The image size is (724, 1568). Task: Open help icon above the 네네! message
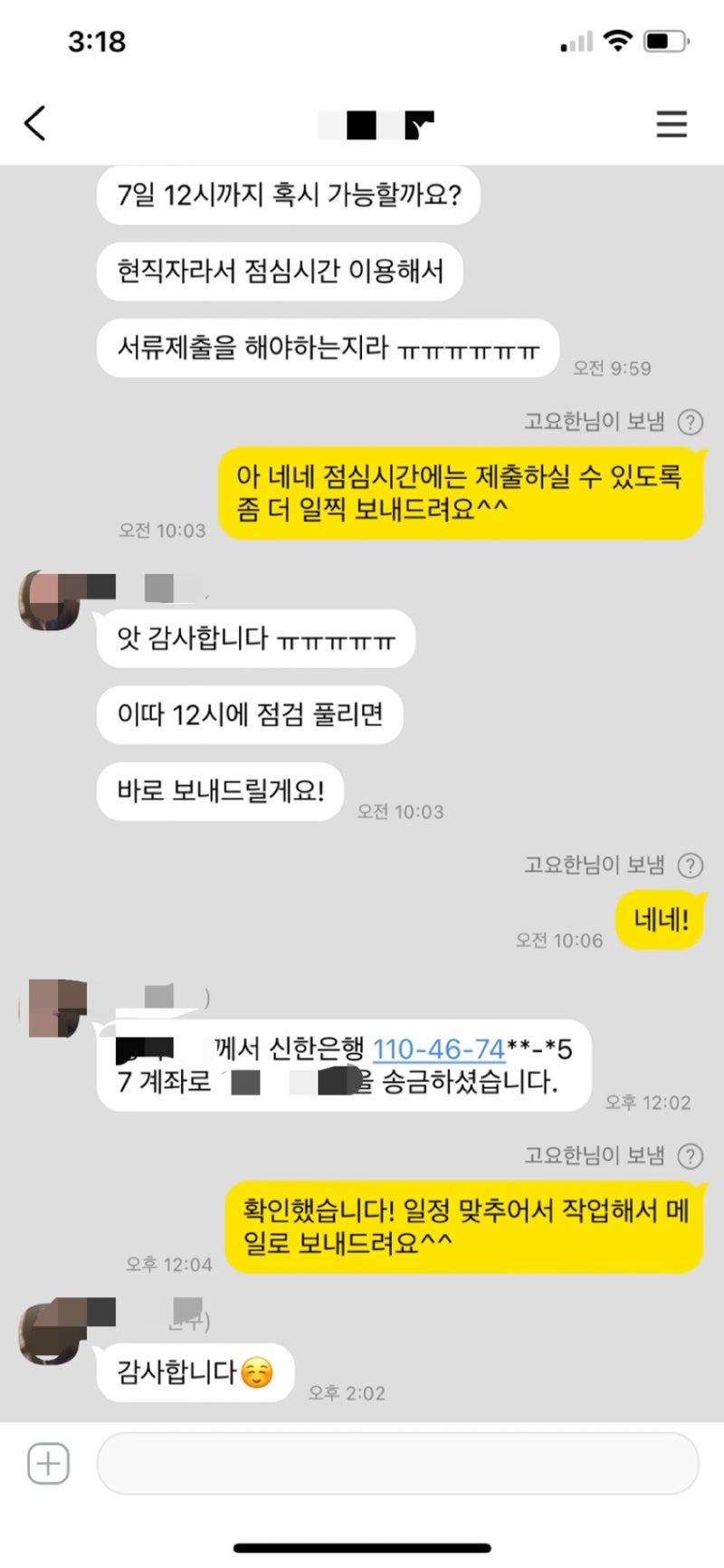[691, 865]
